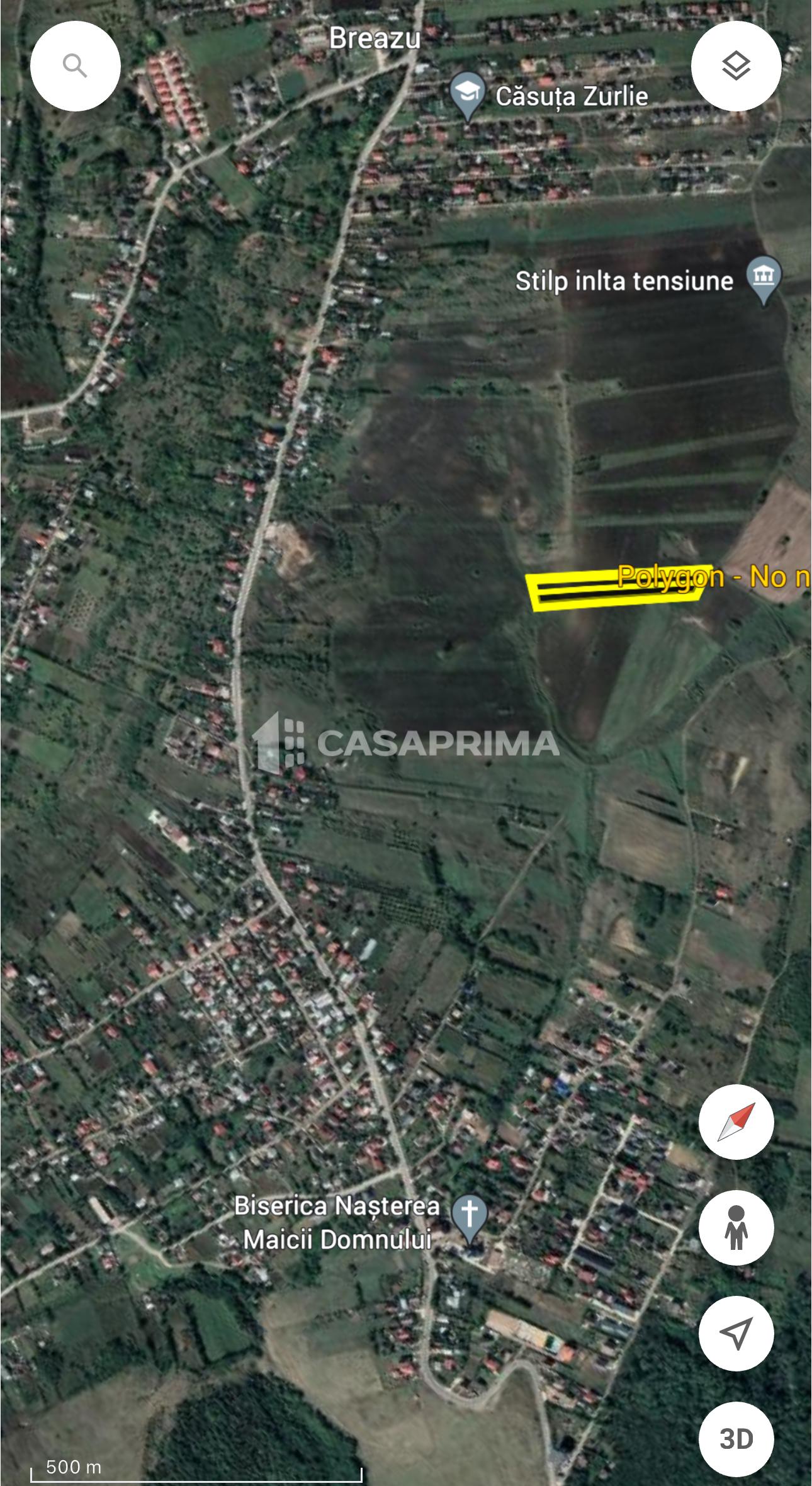This screenshot has width=812, height=1486.
Task: Open the Stilp inlta tensiune marker
Action: (x=764, y=278)
